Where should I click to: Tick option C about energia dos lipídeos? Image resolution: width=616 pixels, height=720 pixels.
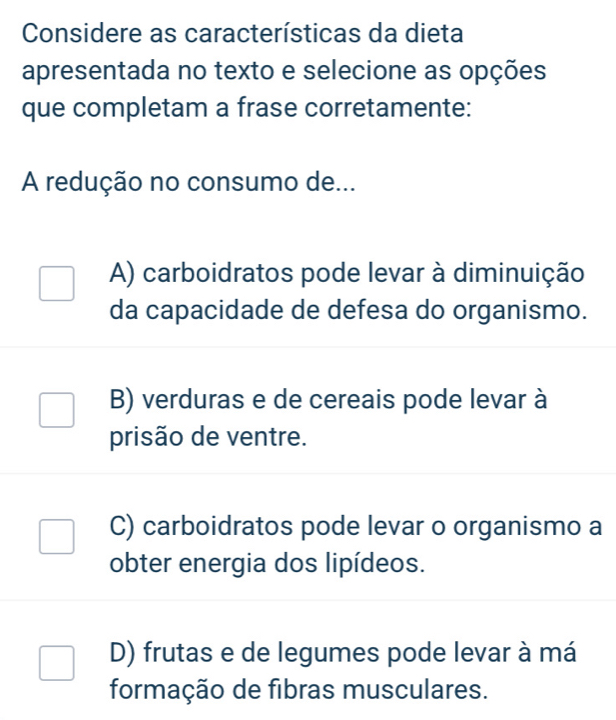pyautogui.click(x=56, y=537)
